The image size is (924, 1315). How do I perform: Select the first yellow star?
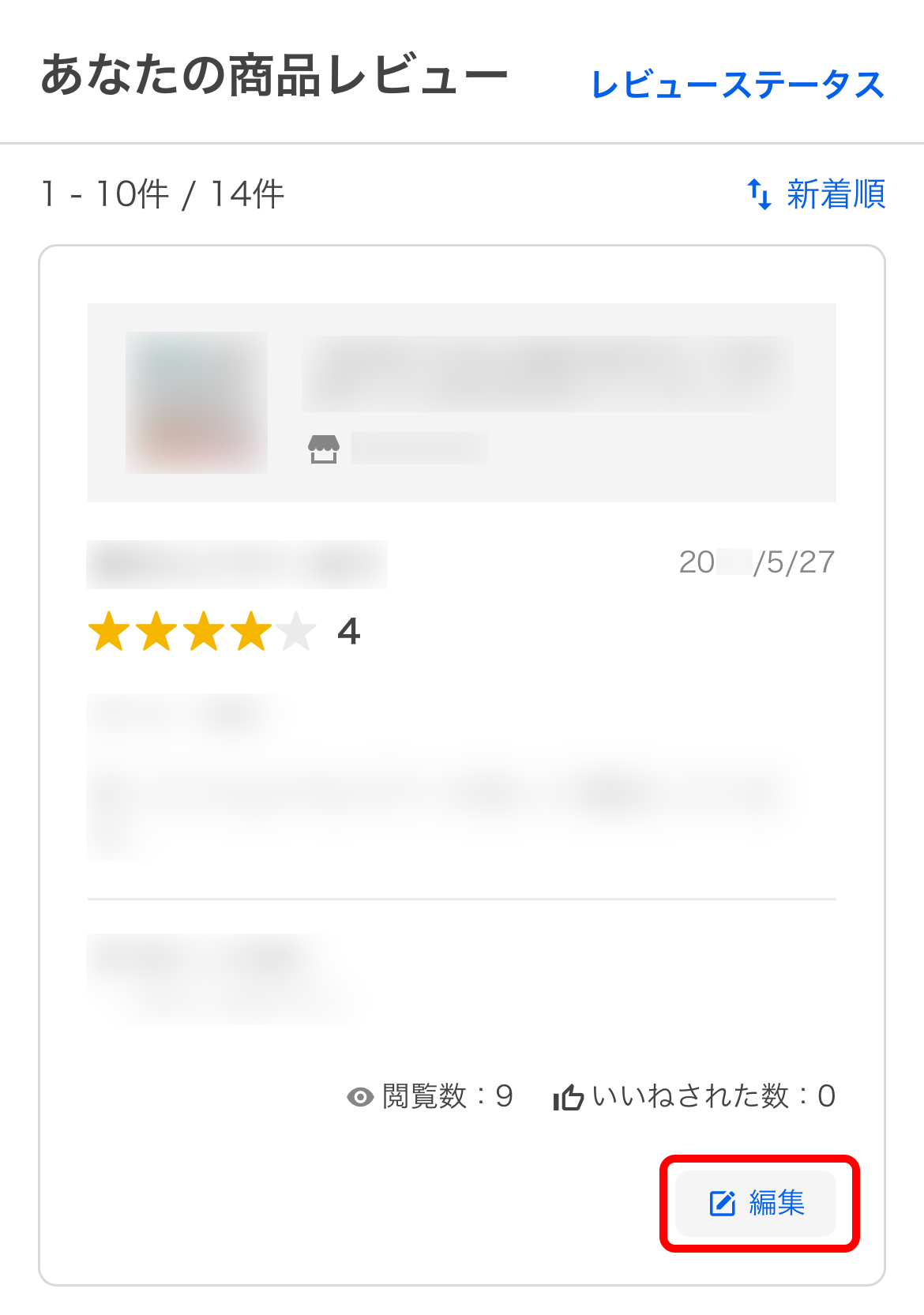pyautogui.click(x=111, y=631)
